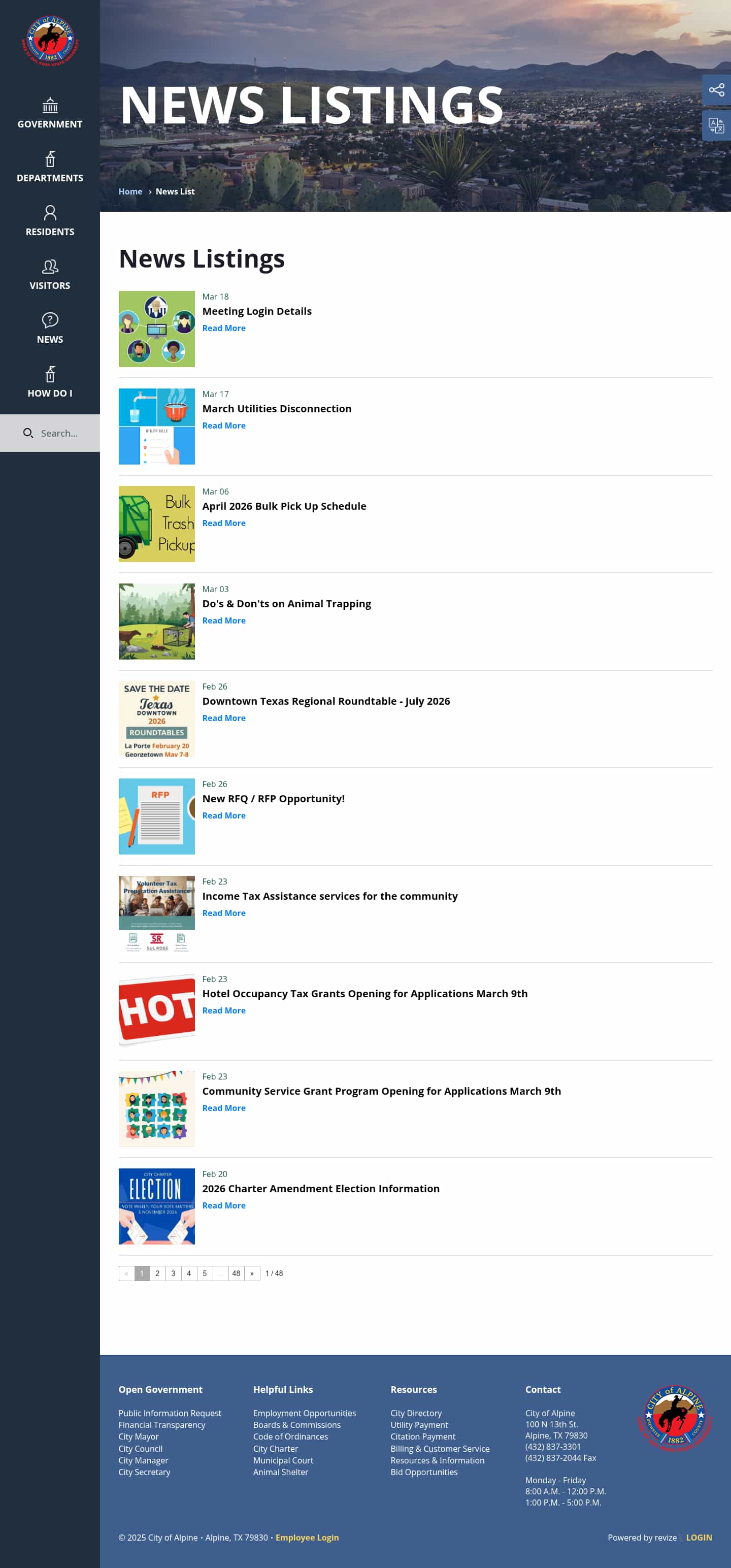Open the translate language icon
This screenshot has height=1568, width=731.
(716, 126)
